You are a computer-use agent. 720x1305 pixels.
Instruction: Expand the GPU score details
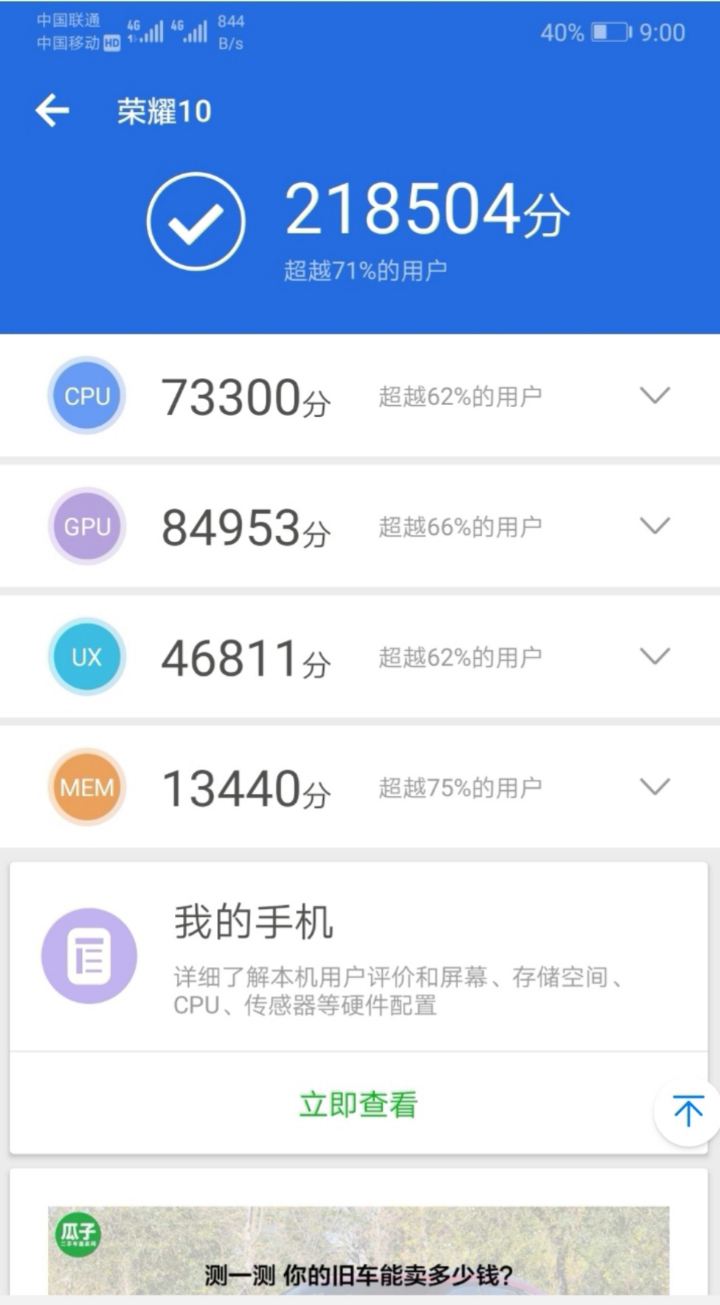point(655,526)
